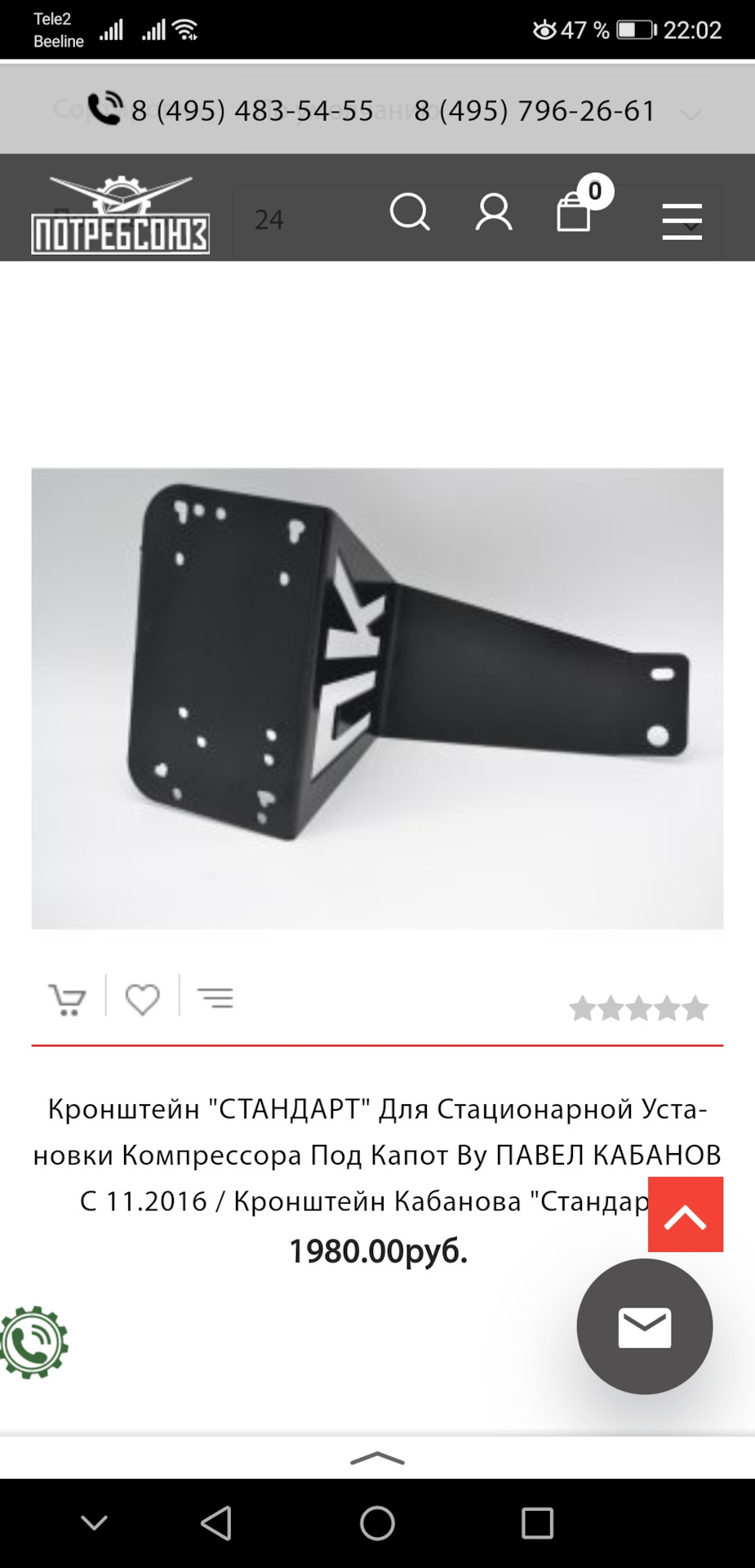This screenshot has height=1568, width=755.
Task: Open the hamburger menu
Action: coord(682,221)
